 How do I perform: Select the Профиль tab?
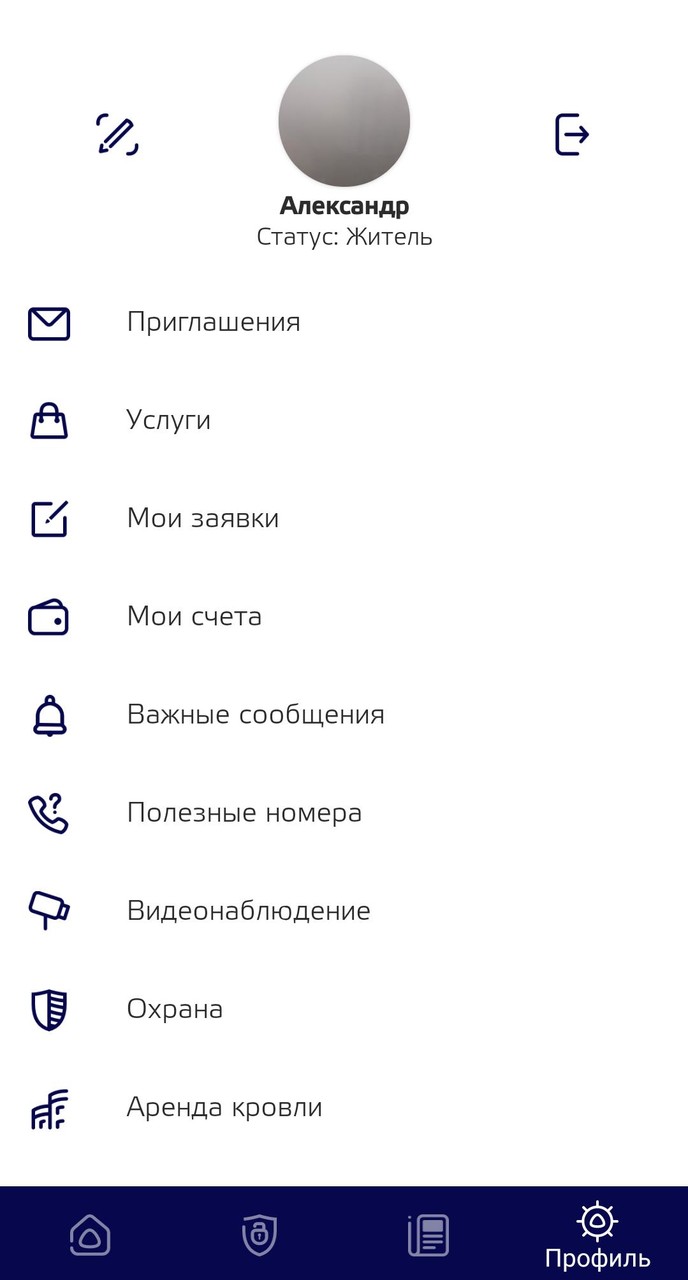point(597,1235)
